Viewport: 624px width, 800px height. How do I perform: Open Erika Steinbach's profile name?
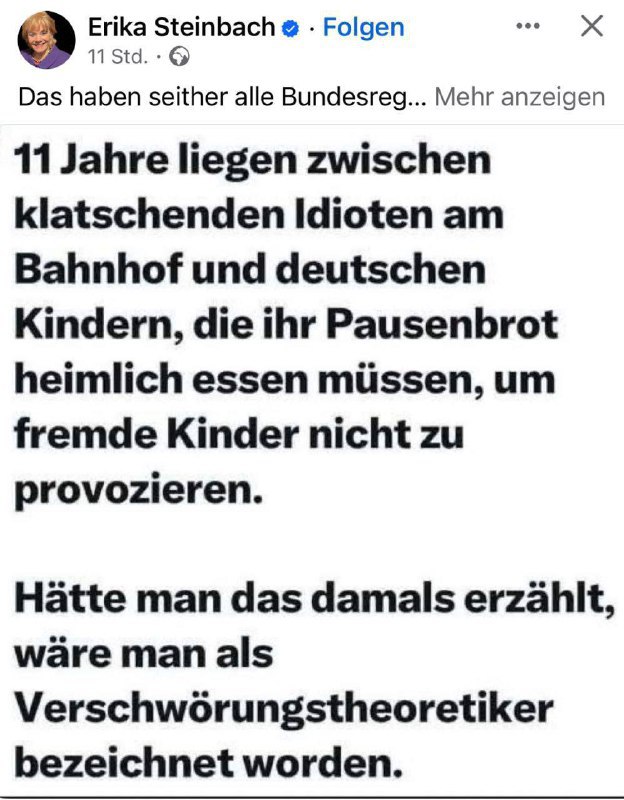pos(182,27)
